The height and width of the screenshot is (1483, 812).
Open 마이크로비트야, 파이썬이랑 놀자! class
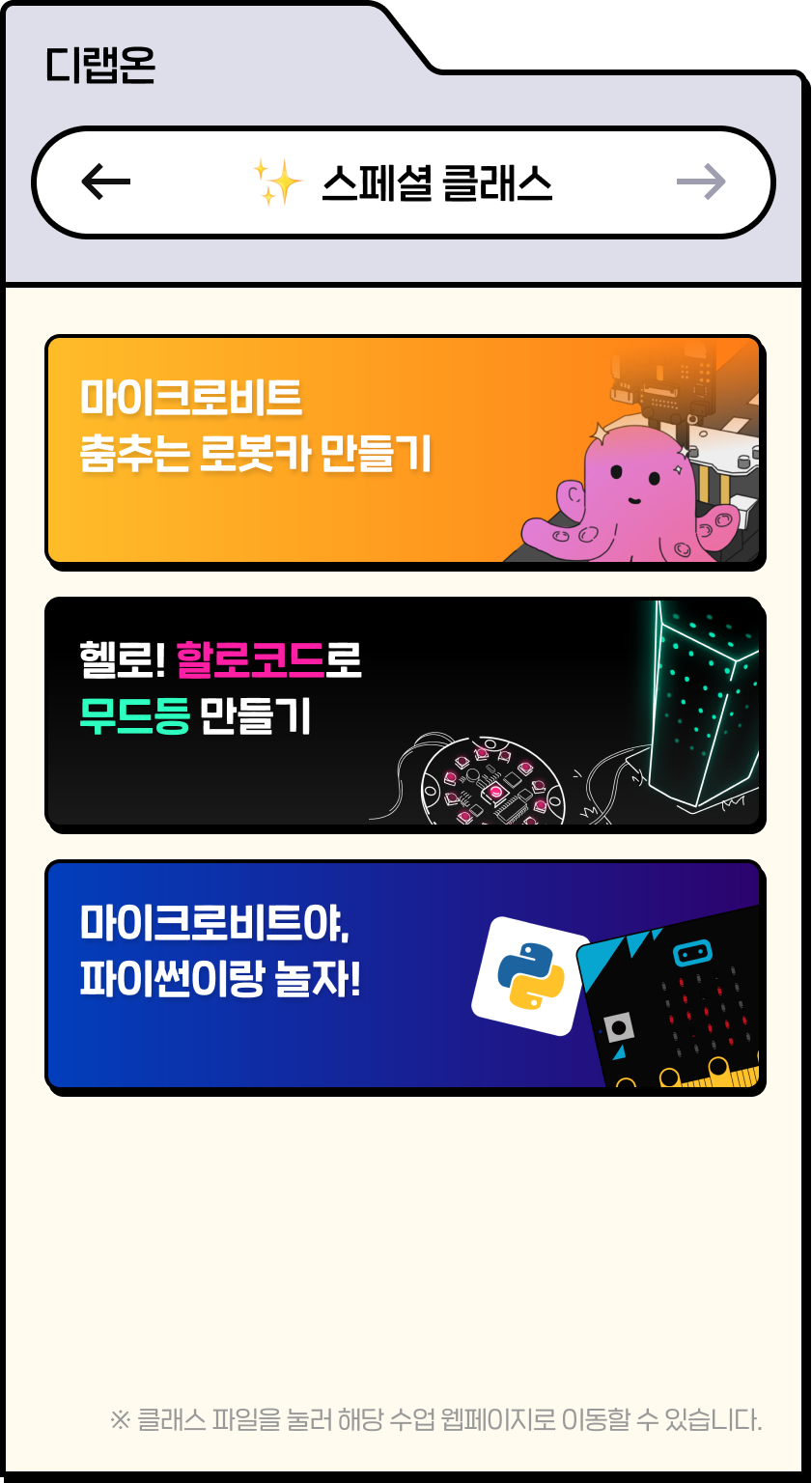point(404,975)
